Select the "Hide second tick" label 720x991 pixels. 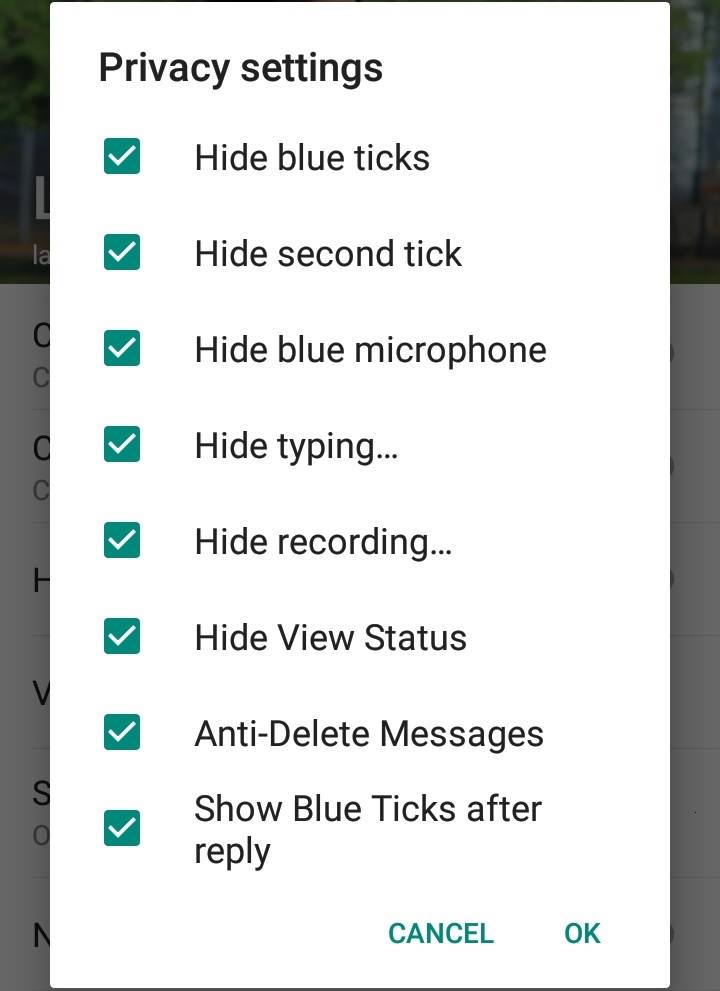(x=329, y=253)
